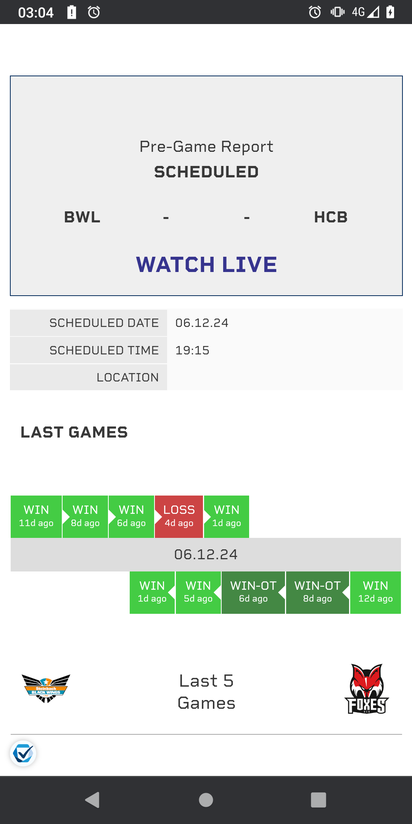Screen dimensions: 412x824
Task: Open HCB's win from 5d ago
Action: pyautogui.click(x=198, y=592)
